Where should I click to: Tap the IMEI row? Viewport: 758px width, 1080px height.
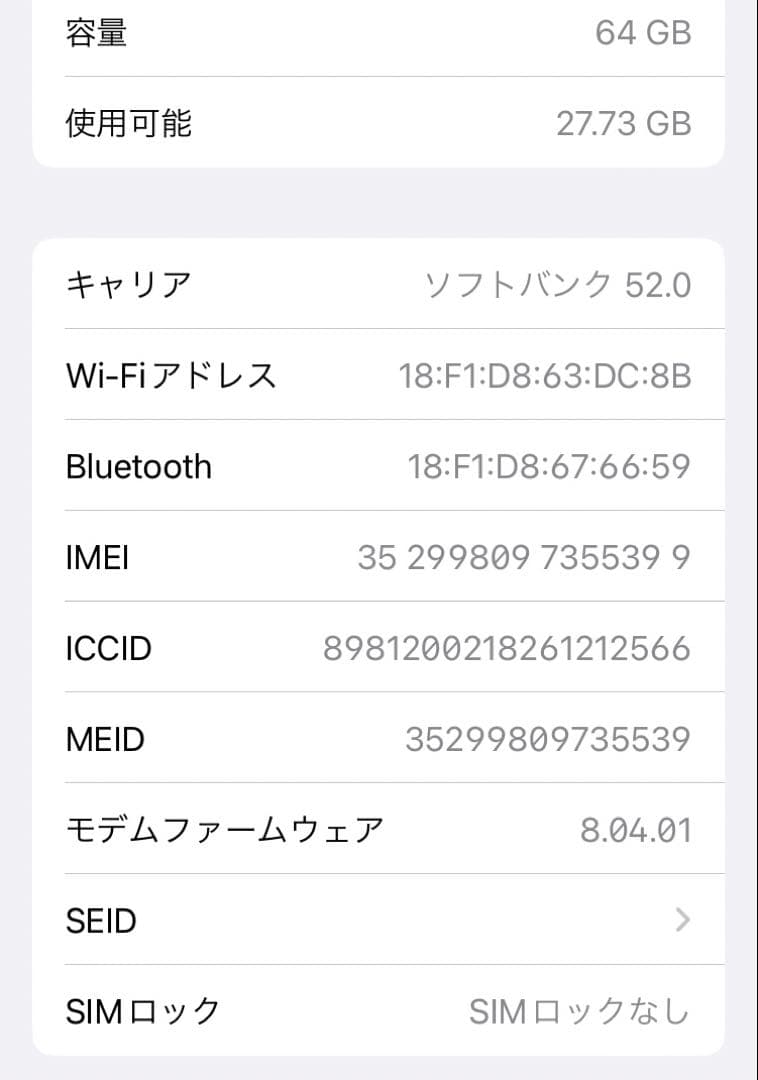[379, 557]
